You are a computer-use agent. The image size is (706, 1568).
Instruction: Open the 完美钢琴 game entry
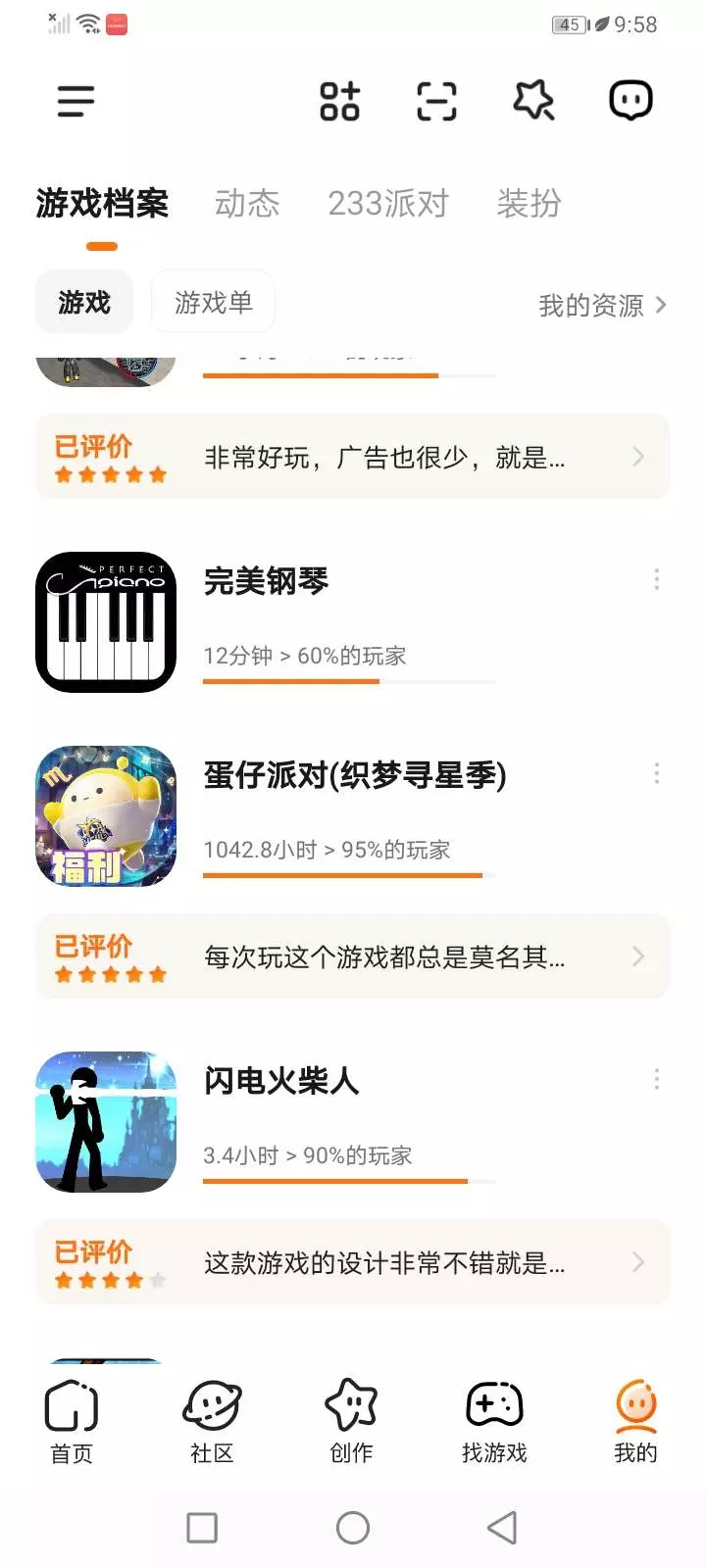click(266, 581)
